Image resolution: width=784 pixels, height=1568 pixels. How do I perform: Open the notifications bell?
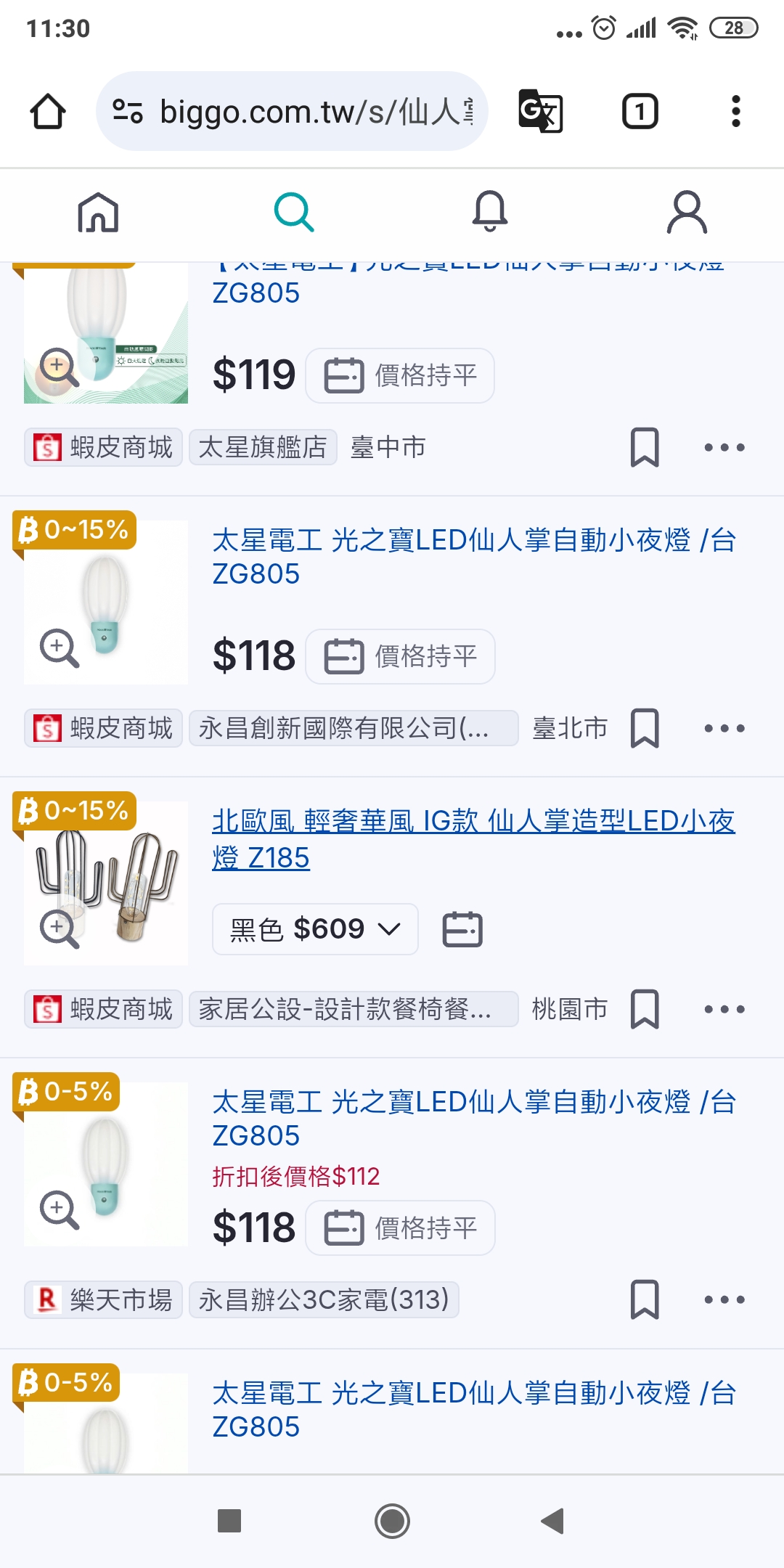pyautogui.click(x=490, y=213)
